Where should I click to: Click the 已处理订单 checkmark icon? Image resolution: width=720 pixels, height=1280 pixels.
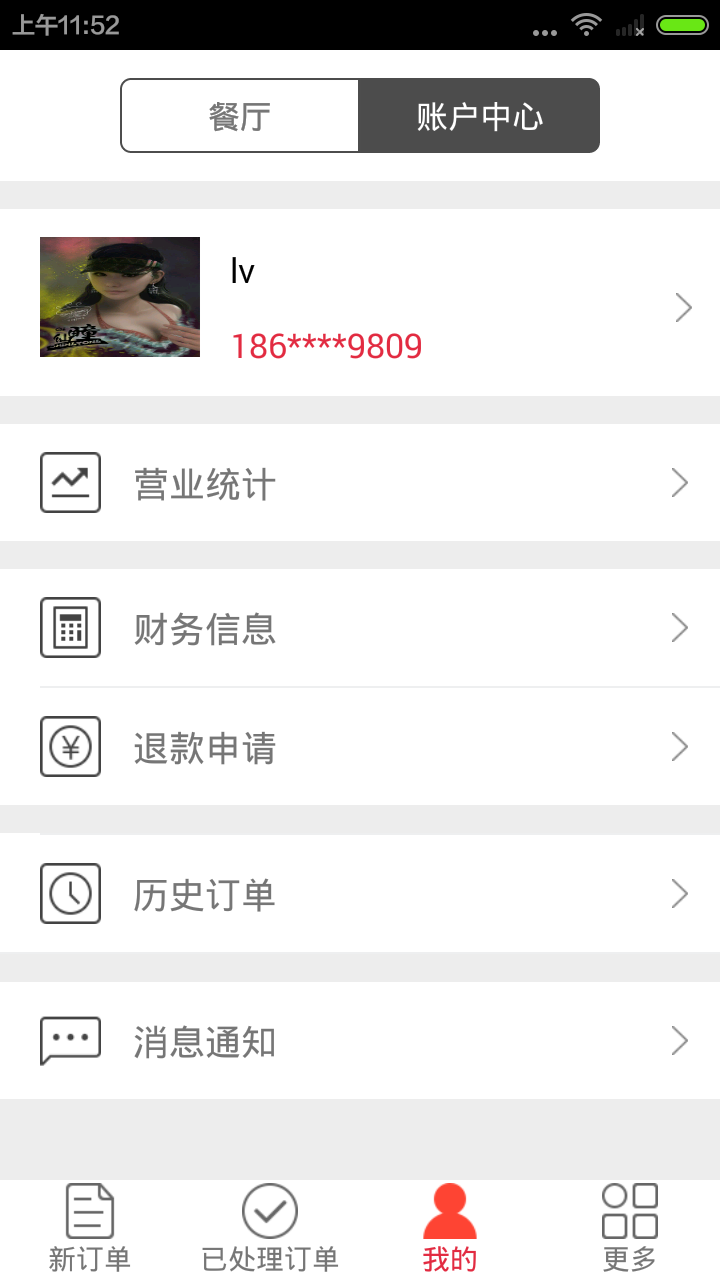point(268,1210)
